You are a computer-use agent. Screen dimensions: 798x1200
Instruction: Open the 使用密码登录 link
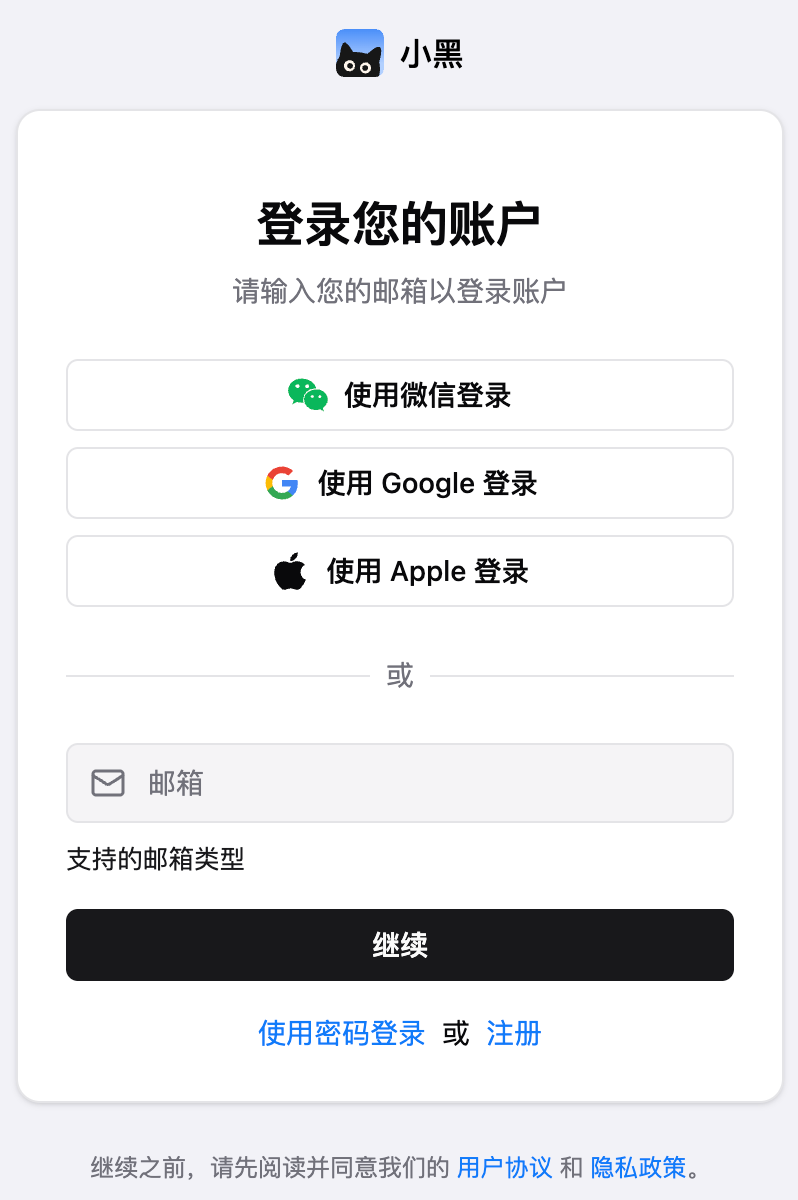(342, 1034)
